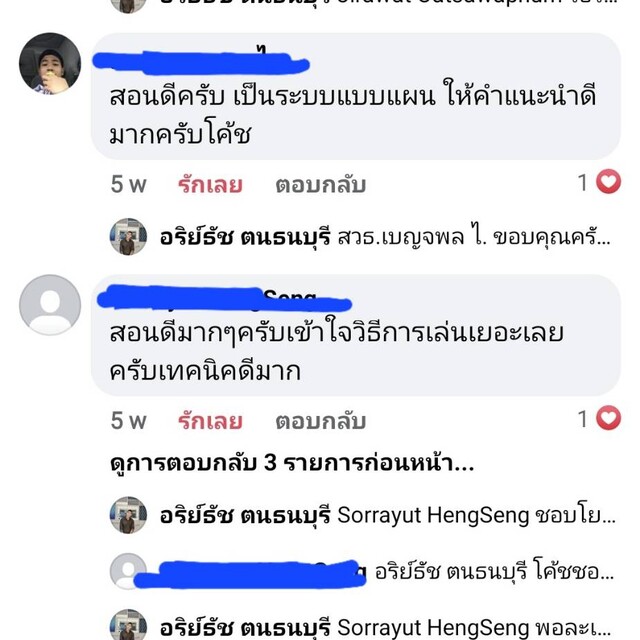640x640 pixels.
Task: Open the default avatar beside "สอนดีมากๆครับ" comment
Action: [x=49, y=304]
